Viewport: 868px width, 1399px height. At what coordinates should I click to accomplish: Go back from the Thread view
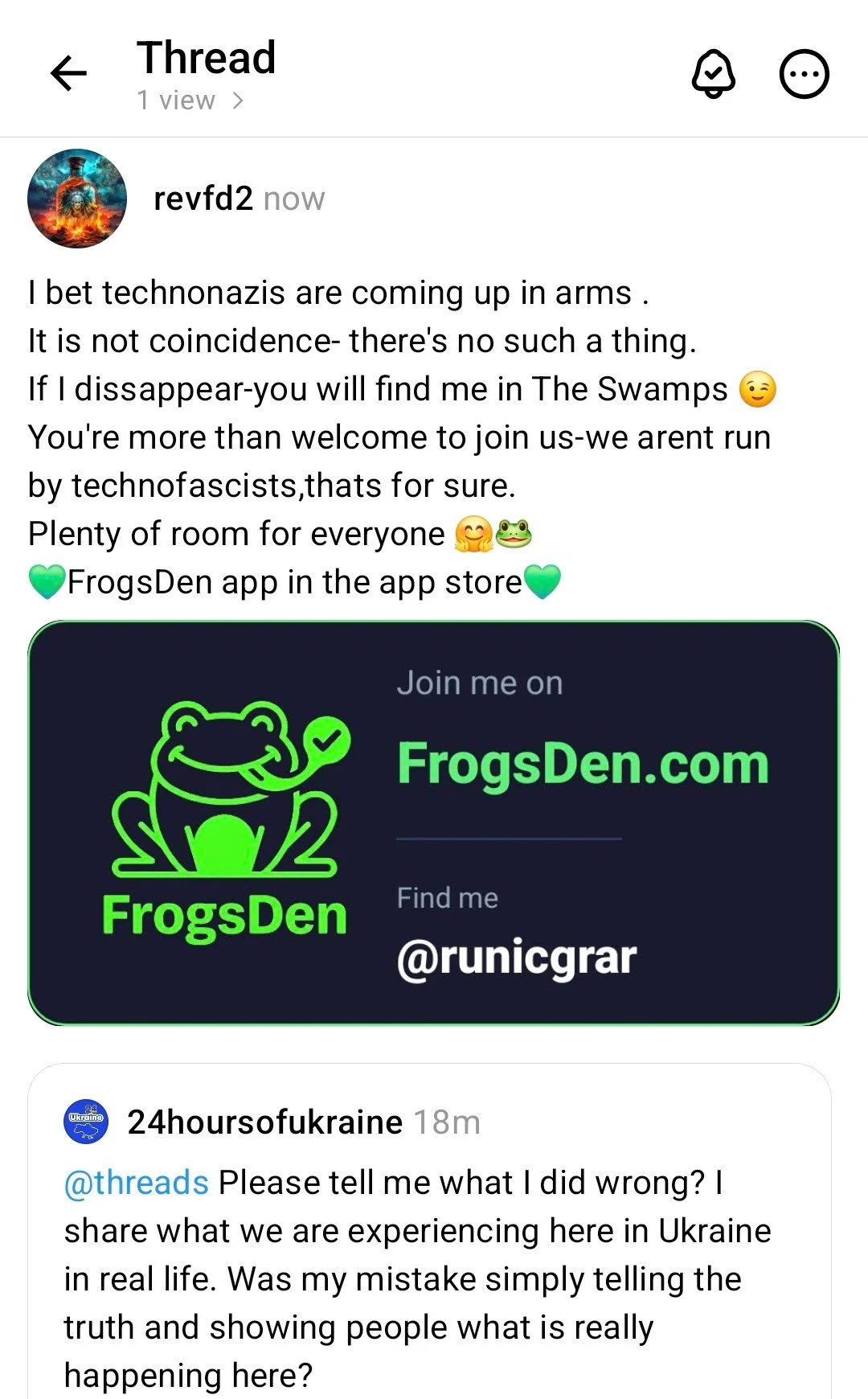tap(68, 74)
